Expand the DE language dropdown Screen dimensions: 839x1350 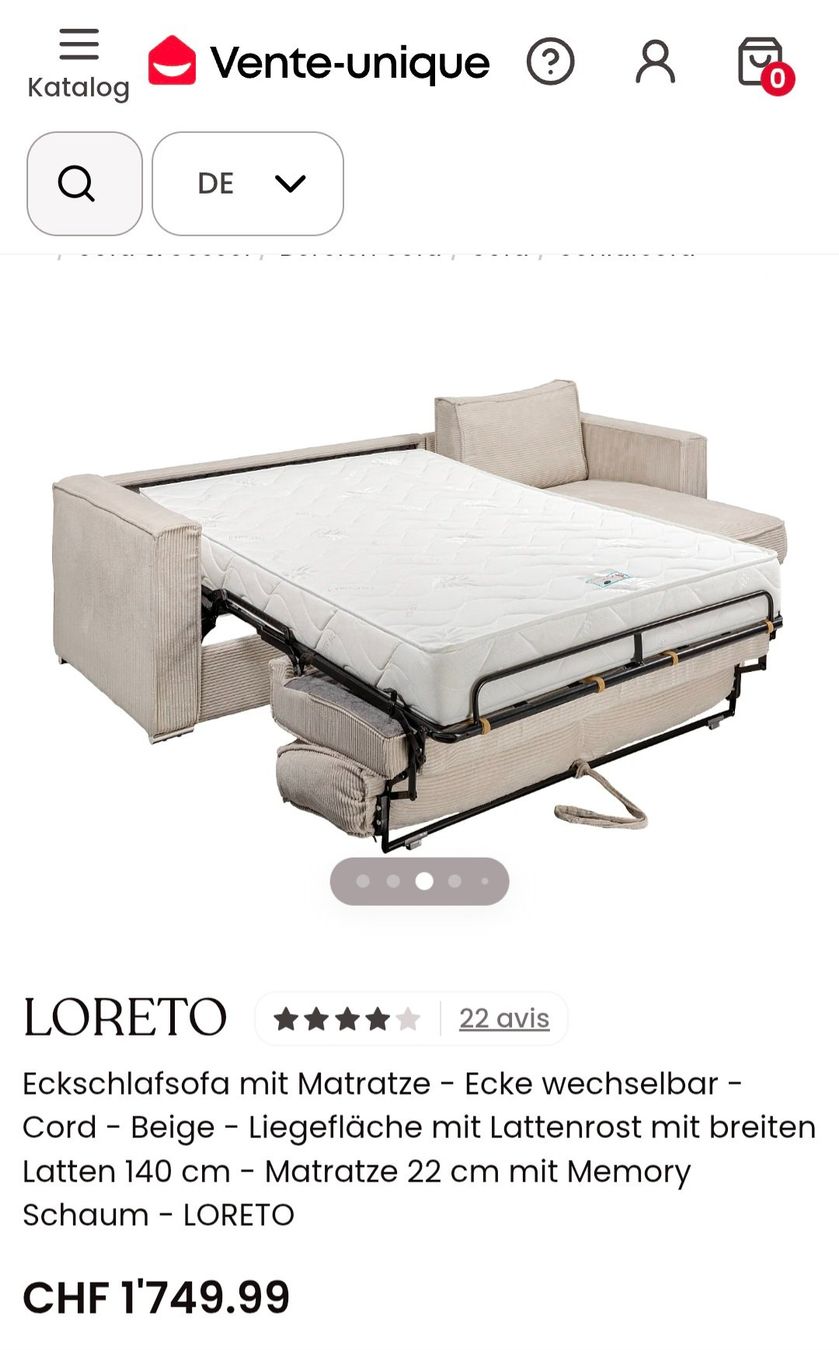[248, 184]
